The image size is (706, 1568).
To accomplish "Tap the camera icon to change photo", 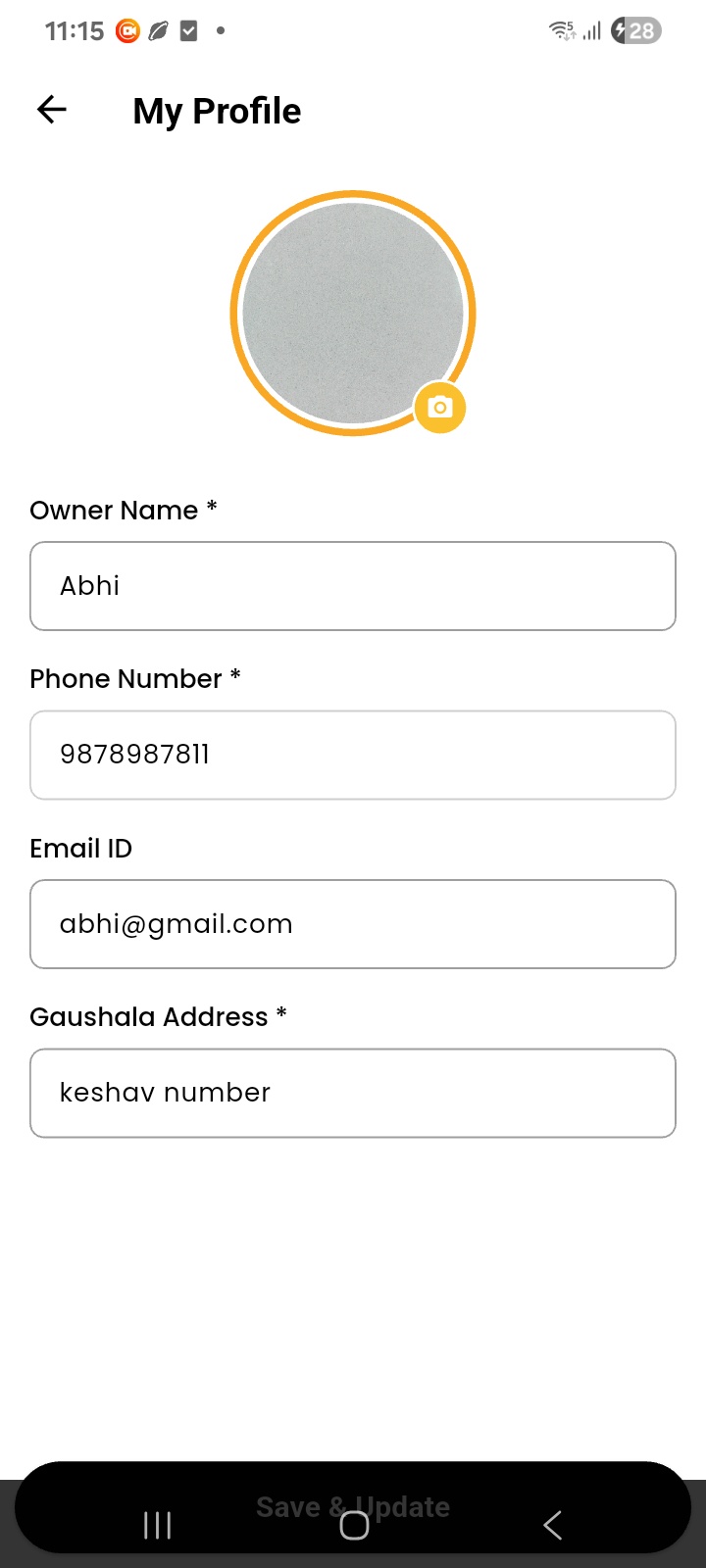I will pyautogui.click(x=440, y=408).
